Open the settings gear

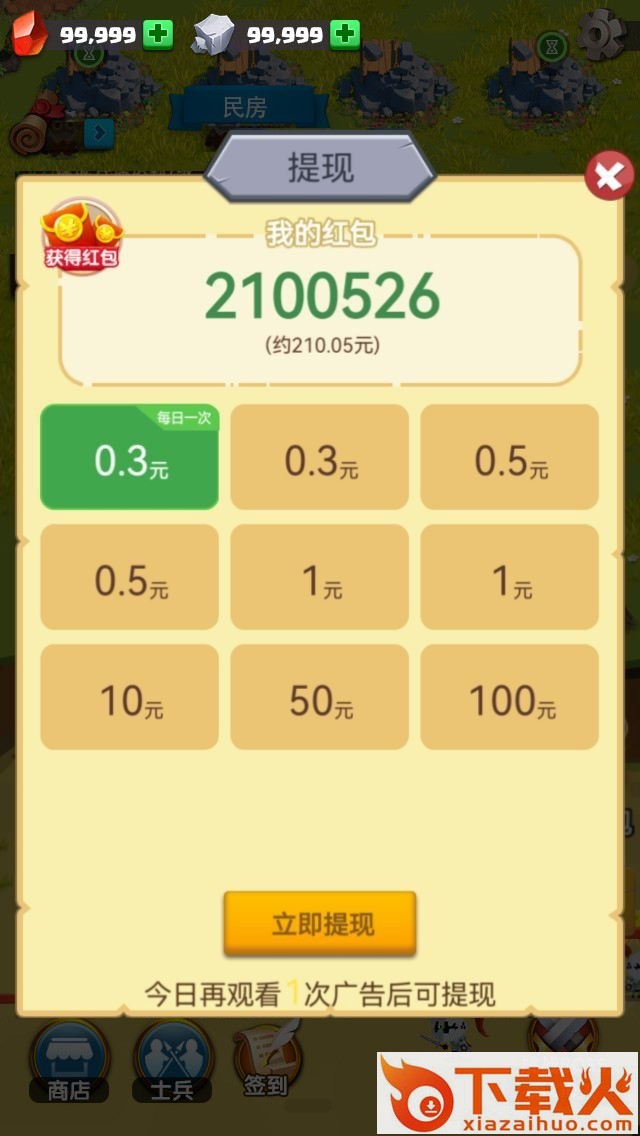pyautogui.click(x=604, y=34)
